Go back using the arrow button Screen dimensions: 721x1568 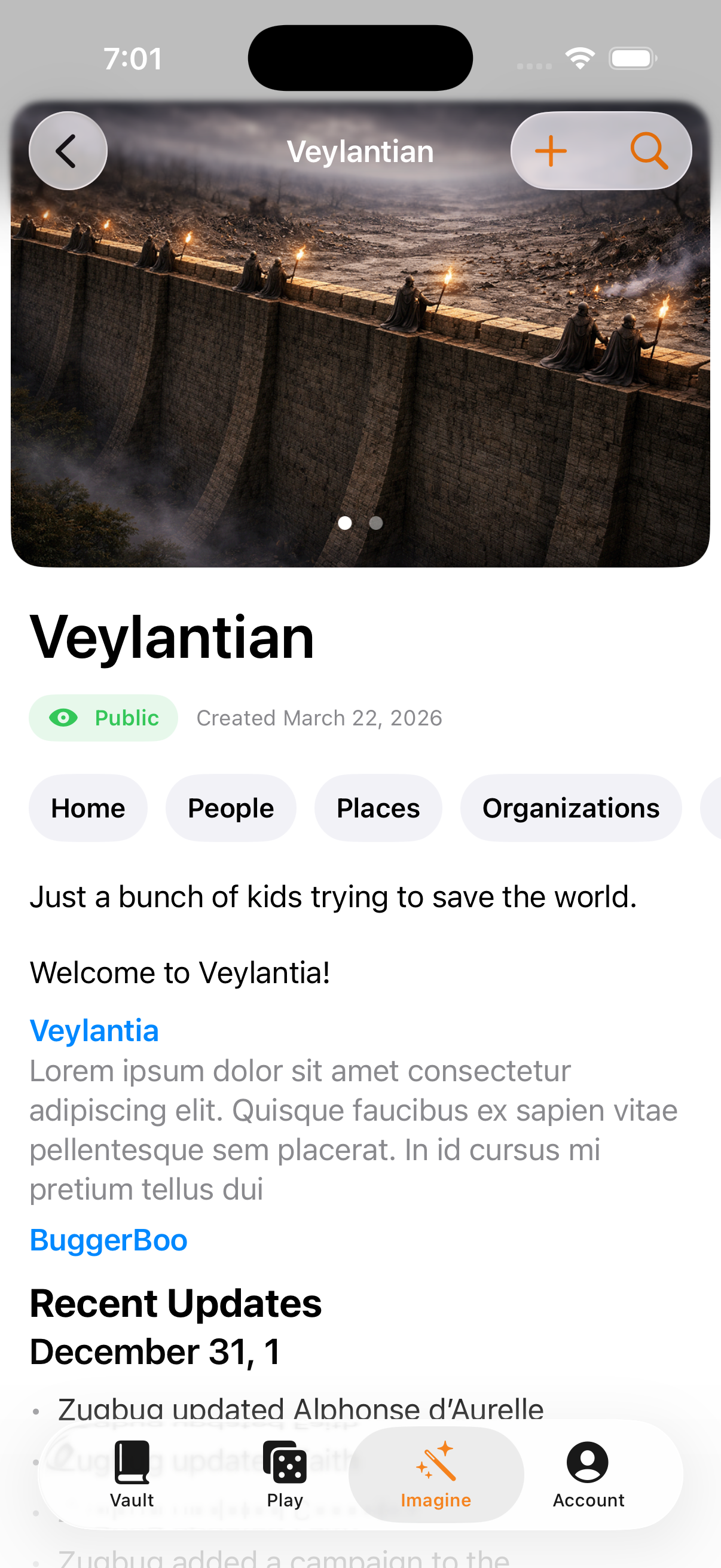tap(68, 151)
